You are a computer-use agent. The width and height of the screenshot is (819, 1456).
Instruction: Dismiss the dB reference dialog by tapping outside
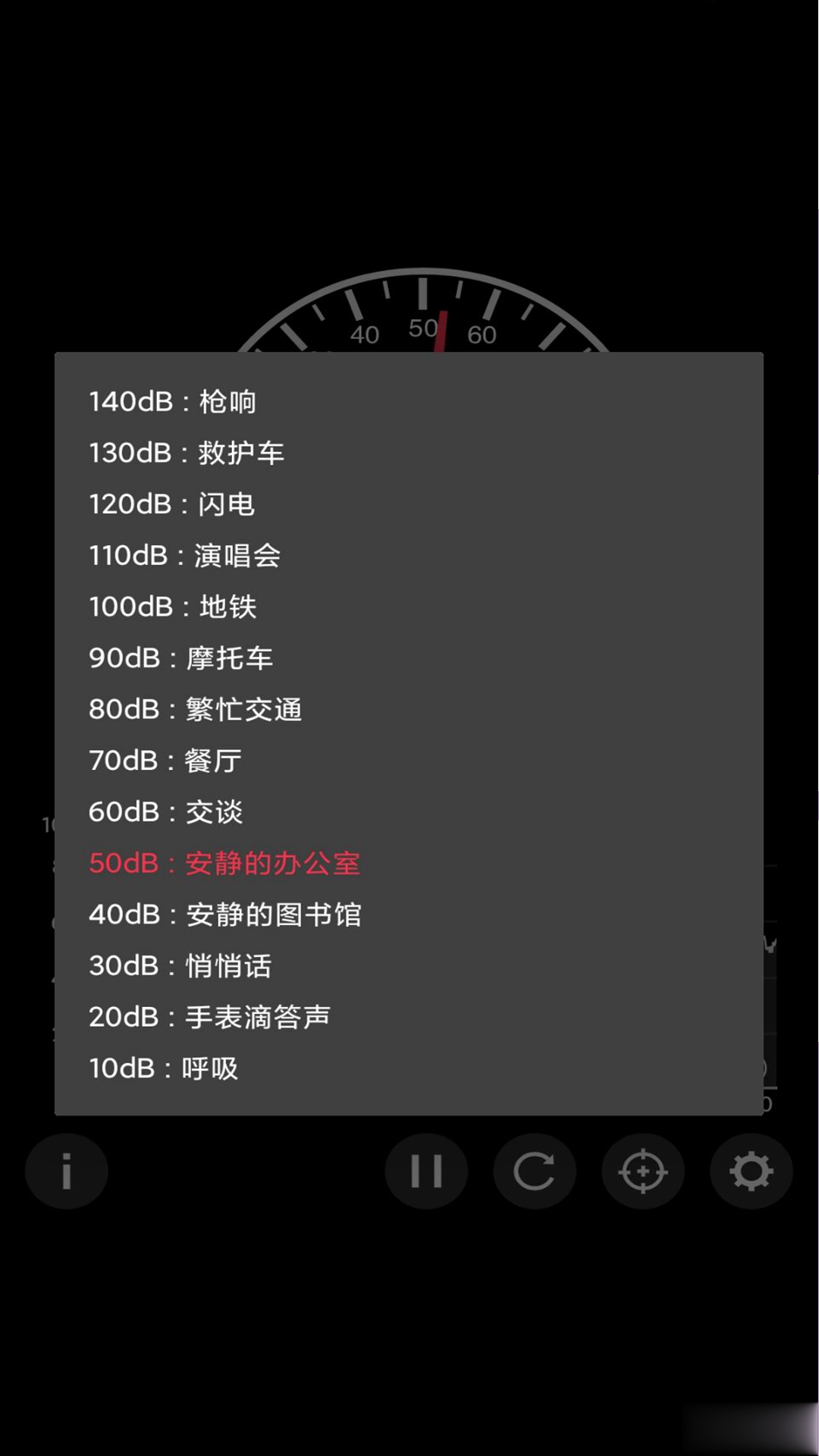(x=409, y=1327)
